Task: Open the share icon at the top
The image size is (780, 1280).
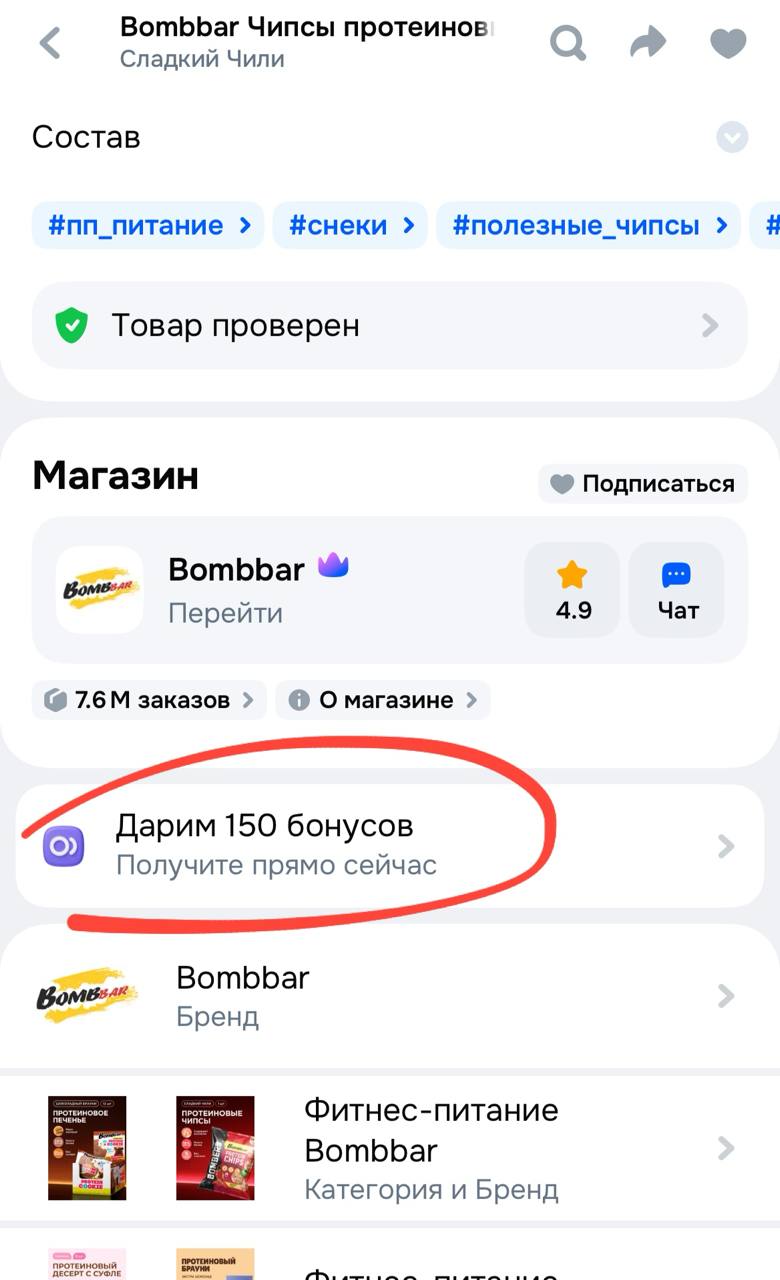Action: [647, 43]
